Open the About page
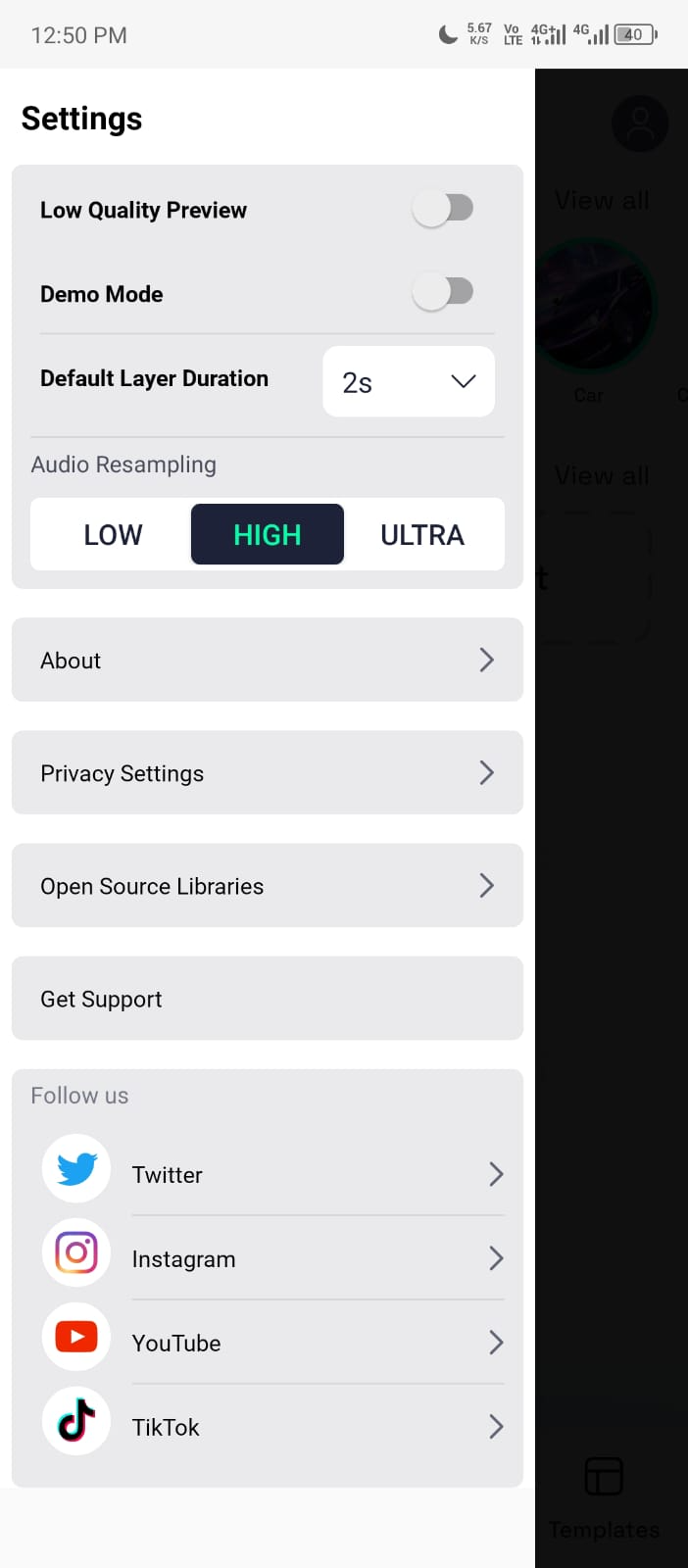The height and width of the screenshot is (1568, 688). [x=267, y=660]
